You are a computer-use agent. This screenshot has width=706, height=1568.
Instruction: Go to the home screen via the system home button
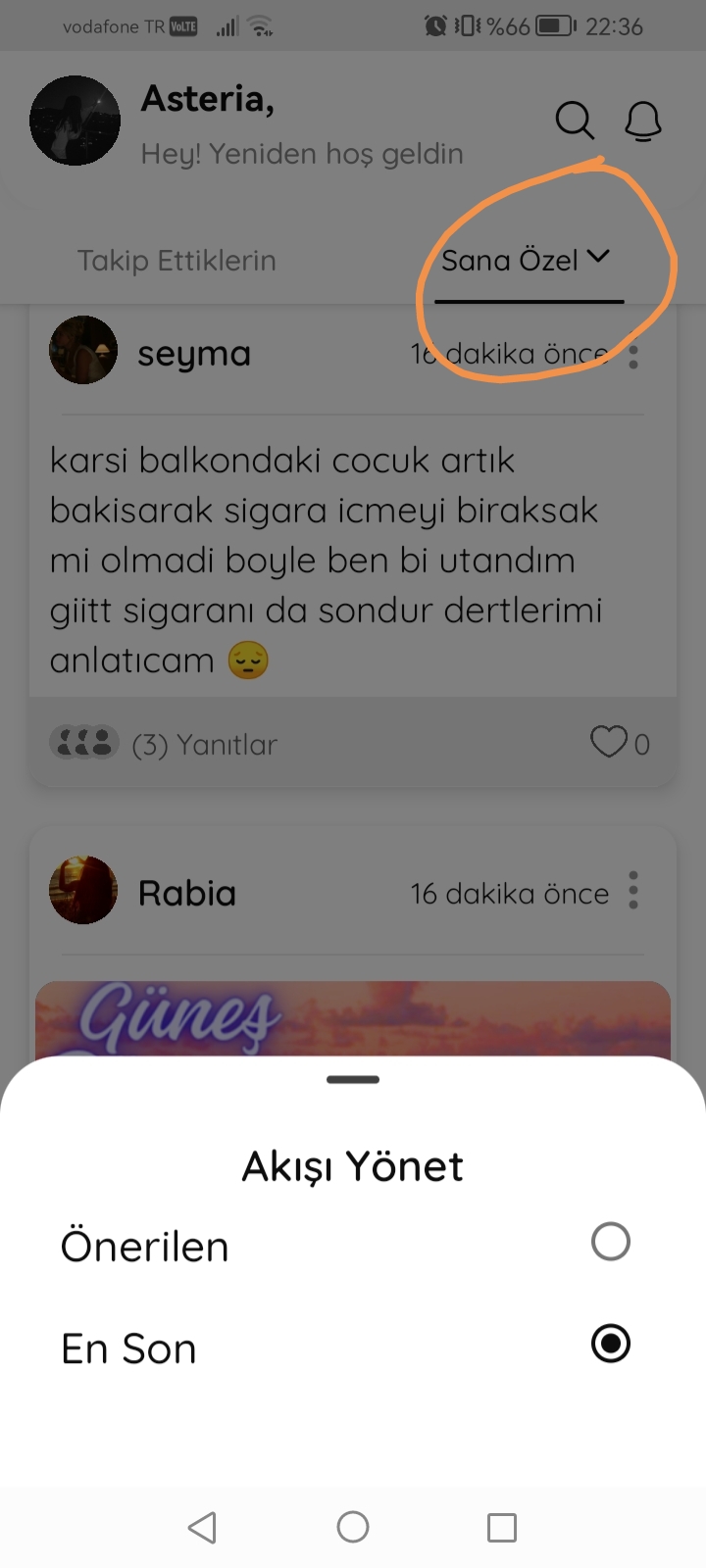click(x=353, y=1527)
